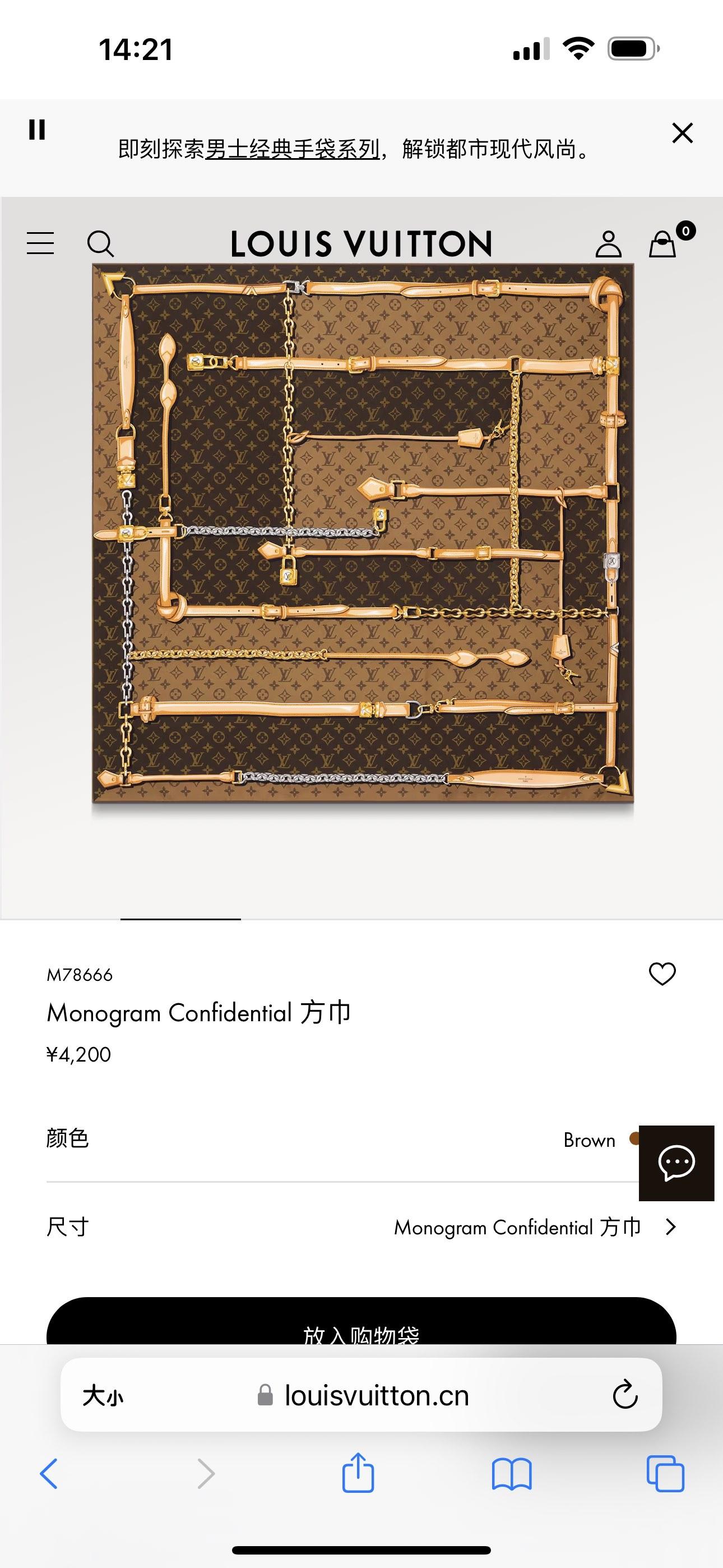This screenshot has height=1568, width=723.
Task: Open the site search
Action: point(100,243)
